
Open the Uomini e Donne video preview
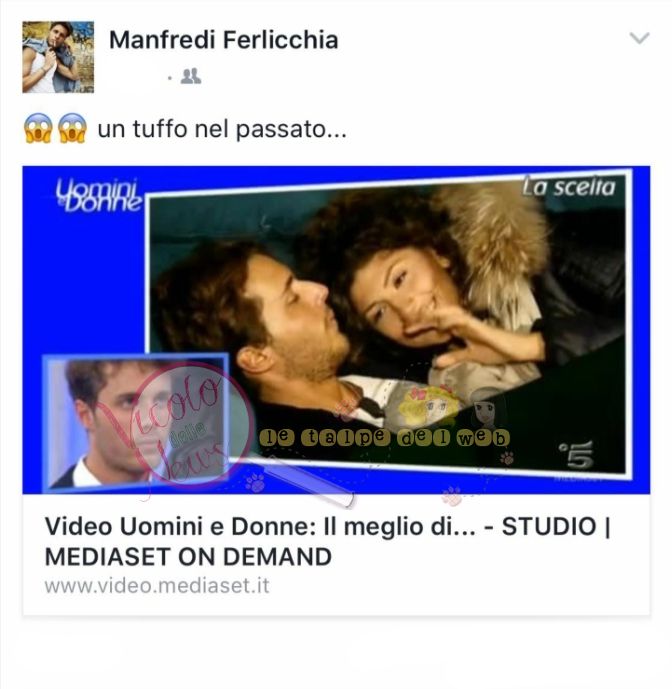click(x=336, y=328)
